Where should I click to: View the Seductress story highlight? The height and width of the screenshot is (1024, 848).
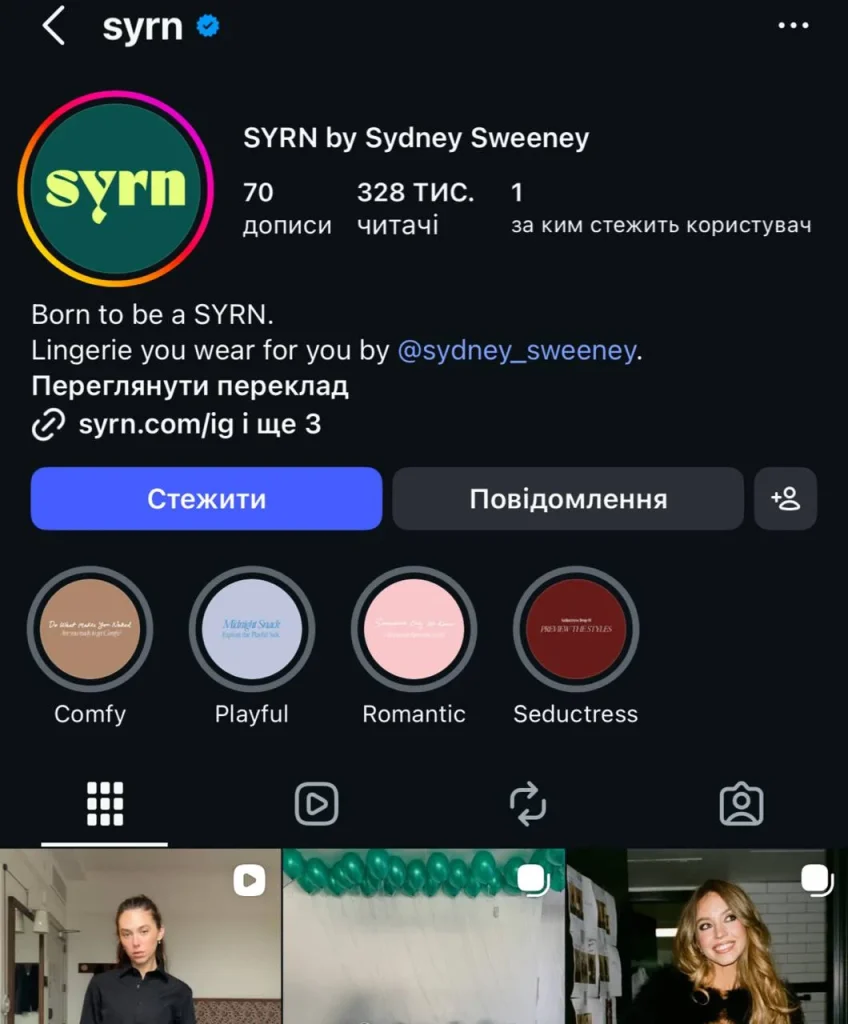[576, 630]
